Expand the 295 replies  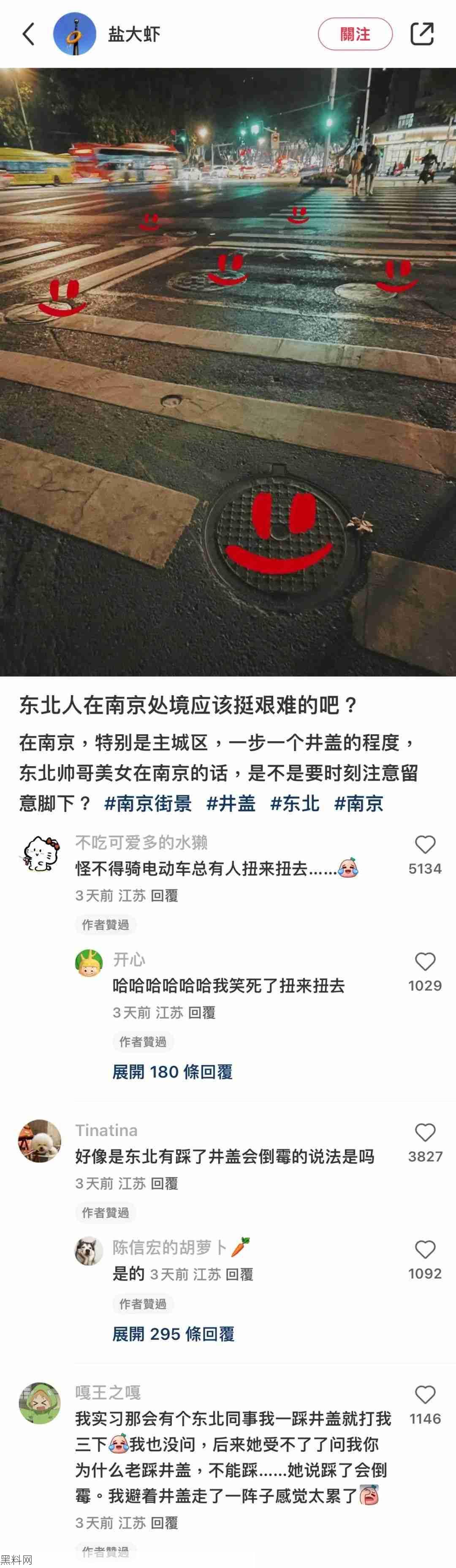tap(173, 1334)
